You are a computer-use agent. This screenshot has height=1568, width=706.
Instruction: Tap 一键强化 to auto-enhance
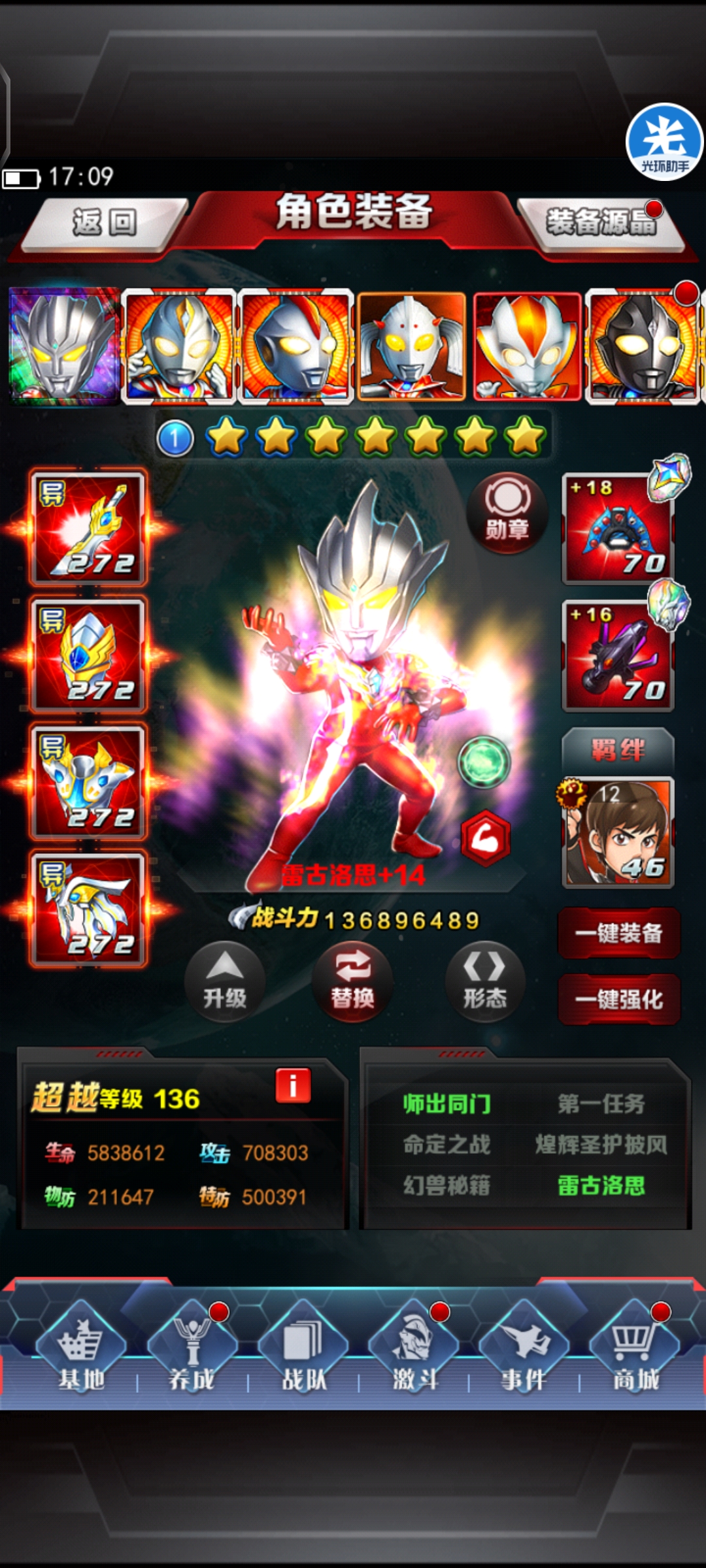click(x=618, y=1000)
